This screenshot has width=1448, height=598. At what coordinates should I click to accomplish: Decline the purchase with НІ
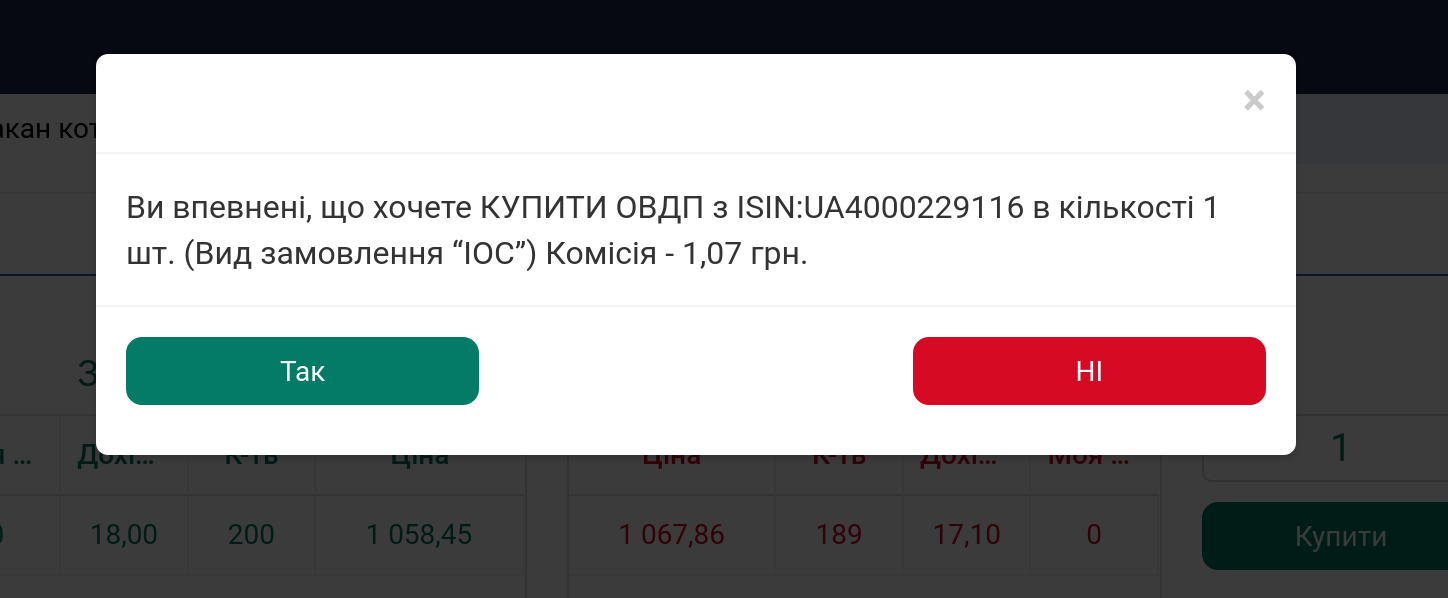coord(1089,371)
